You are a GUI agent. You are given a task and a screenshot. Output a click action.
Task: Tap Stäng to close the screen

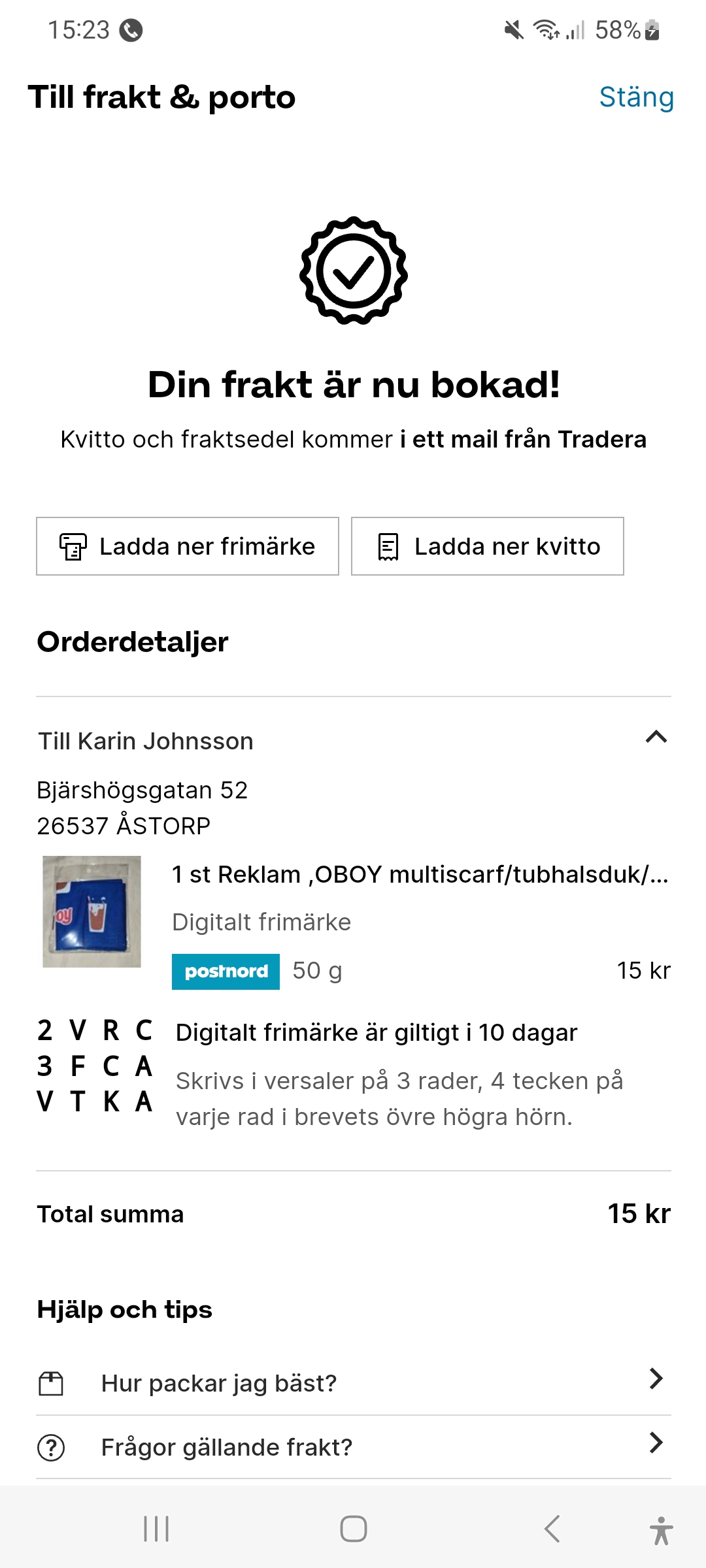[x=636, y=97]
